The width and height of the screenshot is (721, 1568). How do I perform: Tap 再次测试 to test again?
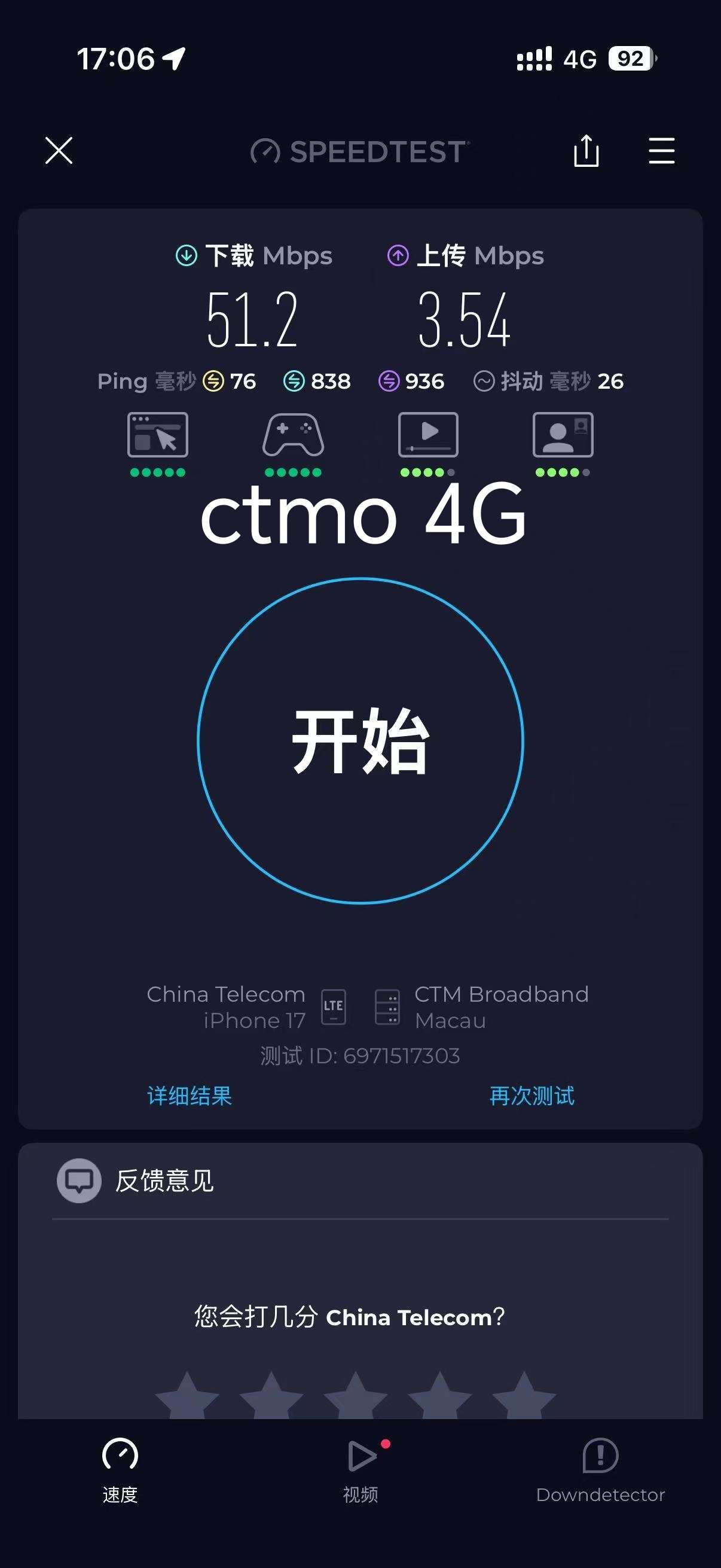click(531, 1096)
